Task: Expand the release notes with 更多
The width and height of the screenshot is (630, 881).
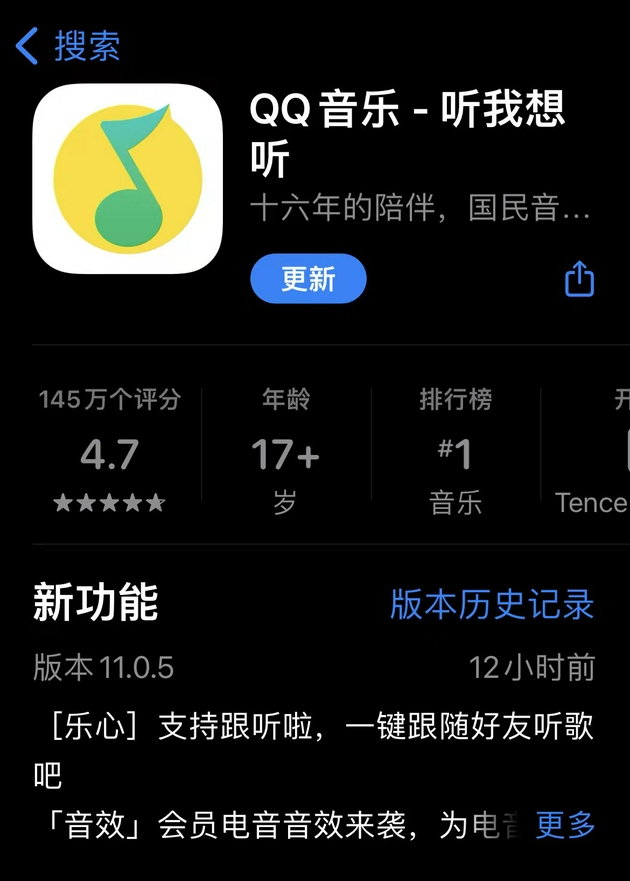Action: 566,825
